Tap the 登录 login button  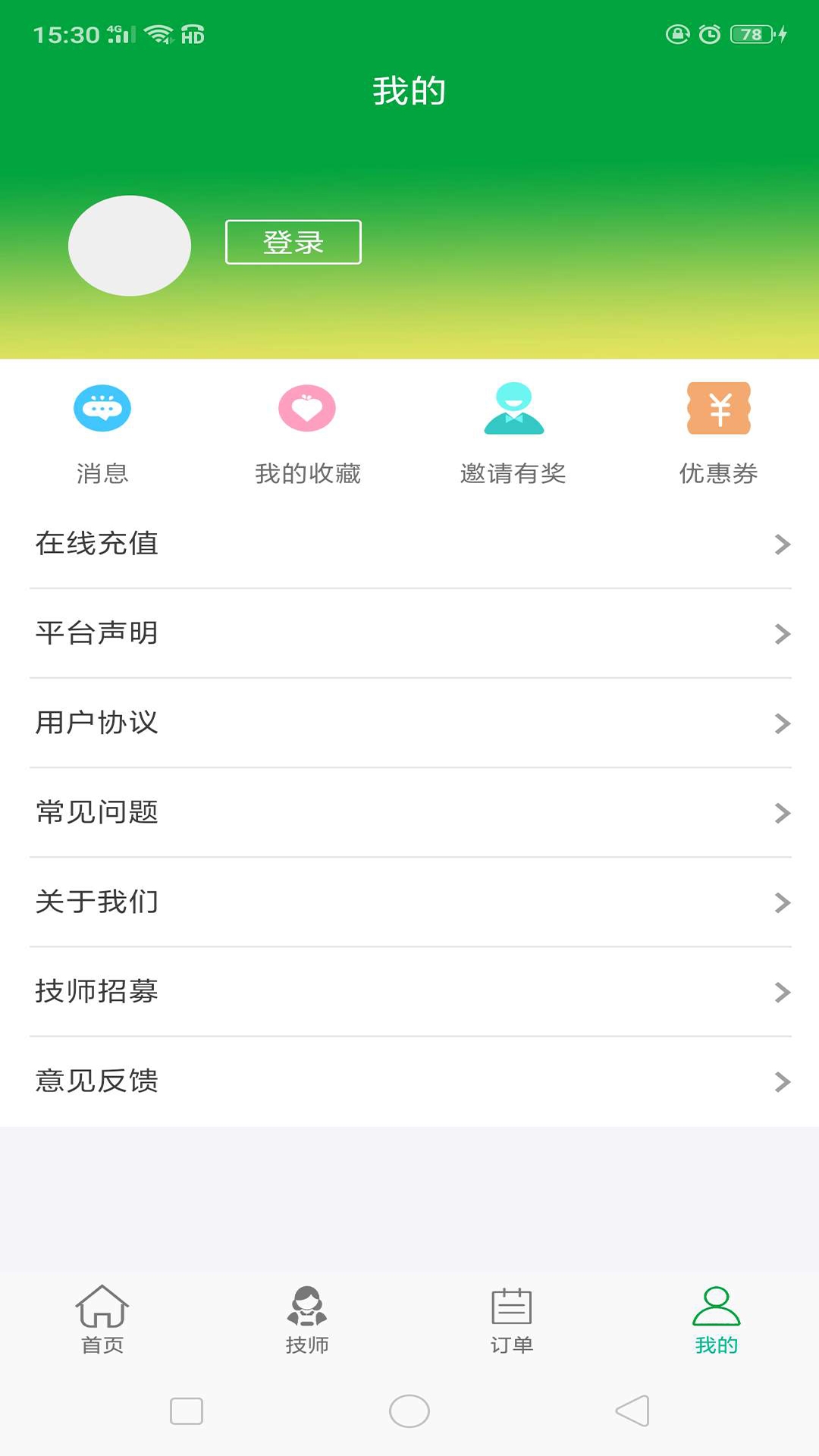[x=292, y=242]
